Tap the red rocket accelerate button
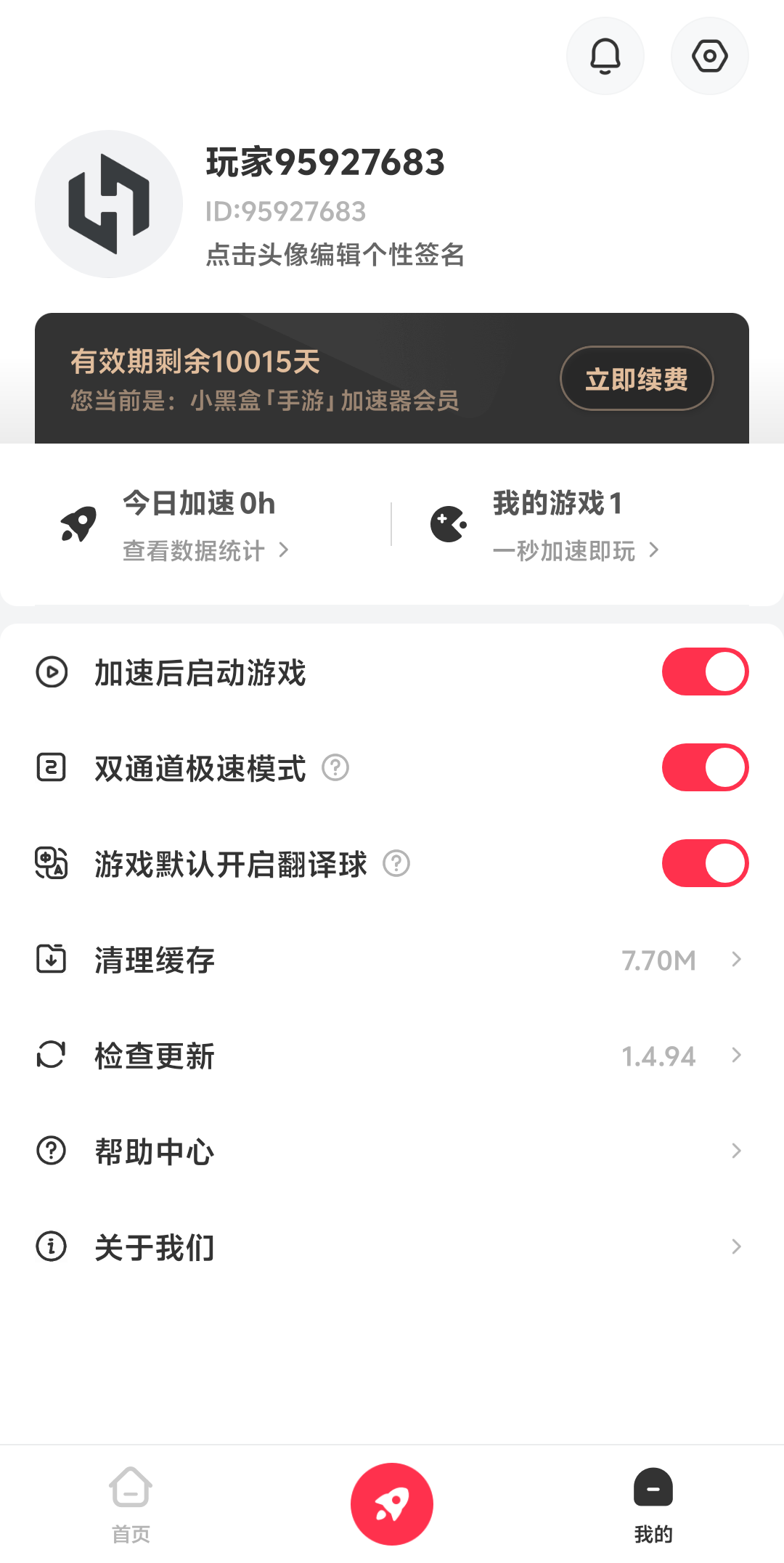This screenshot has width=784, height=1563. [392, 1503]
